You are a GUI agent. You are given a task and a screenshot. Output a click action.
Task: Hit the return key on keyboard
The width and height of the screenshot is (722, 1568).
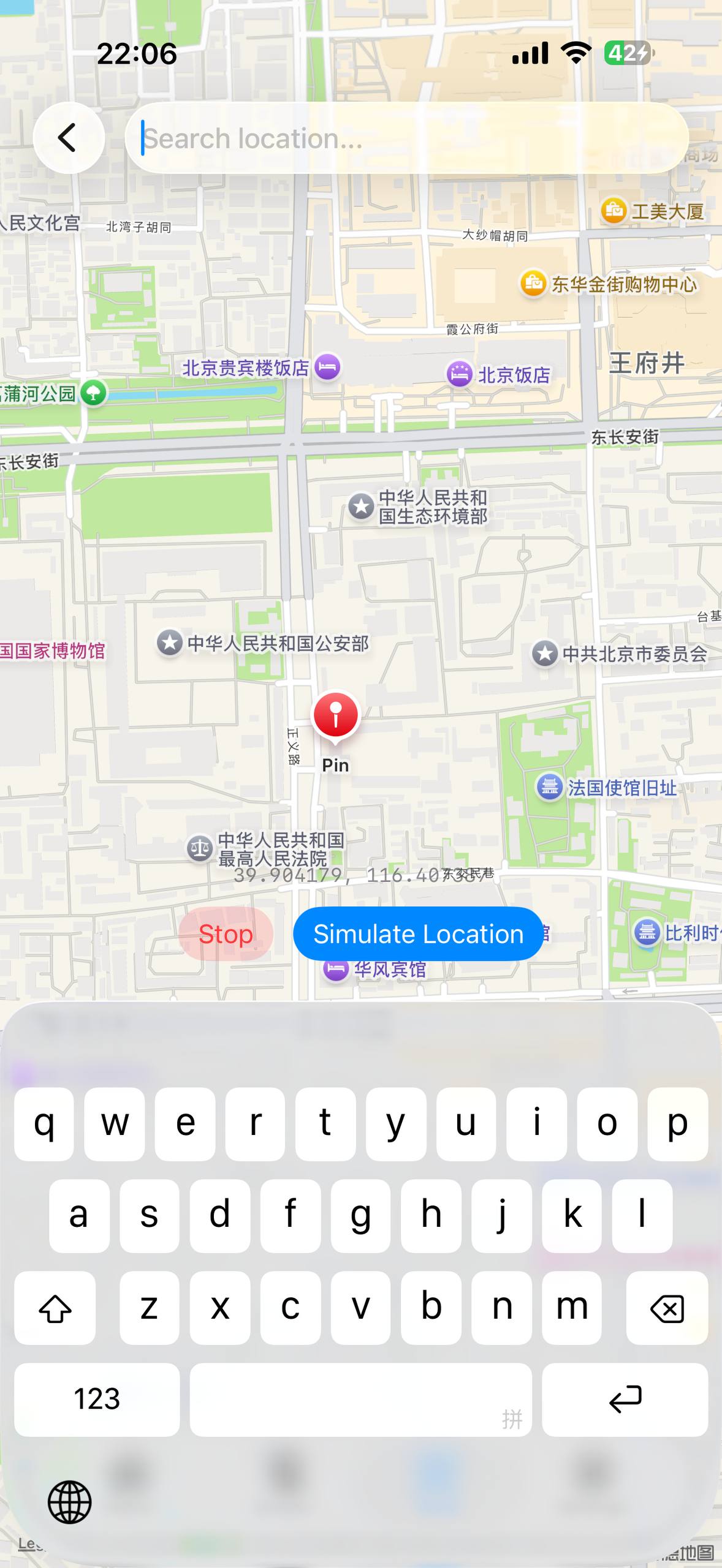[x=625, y=1400]
